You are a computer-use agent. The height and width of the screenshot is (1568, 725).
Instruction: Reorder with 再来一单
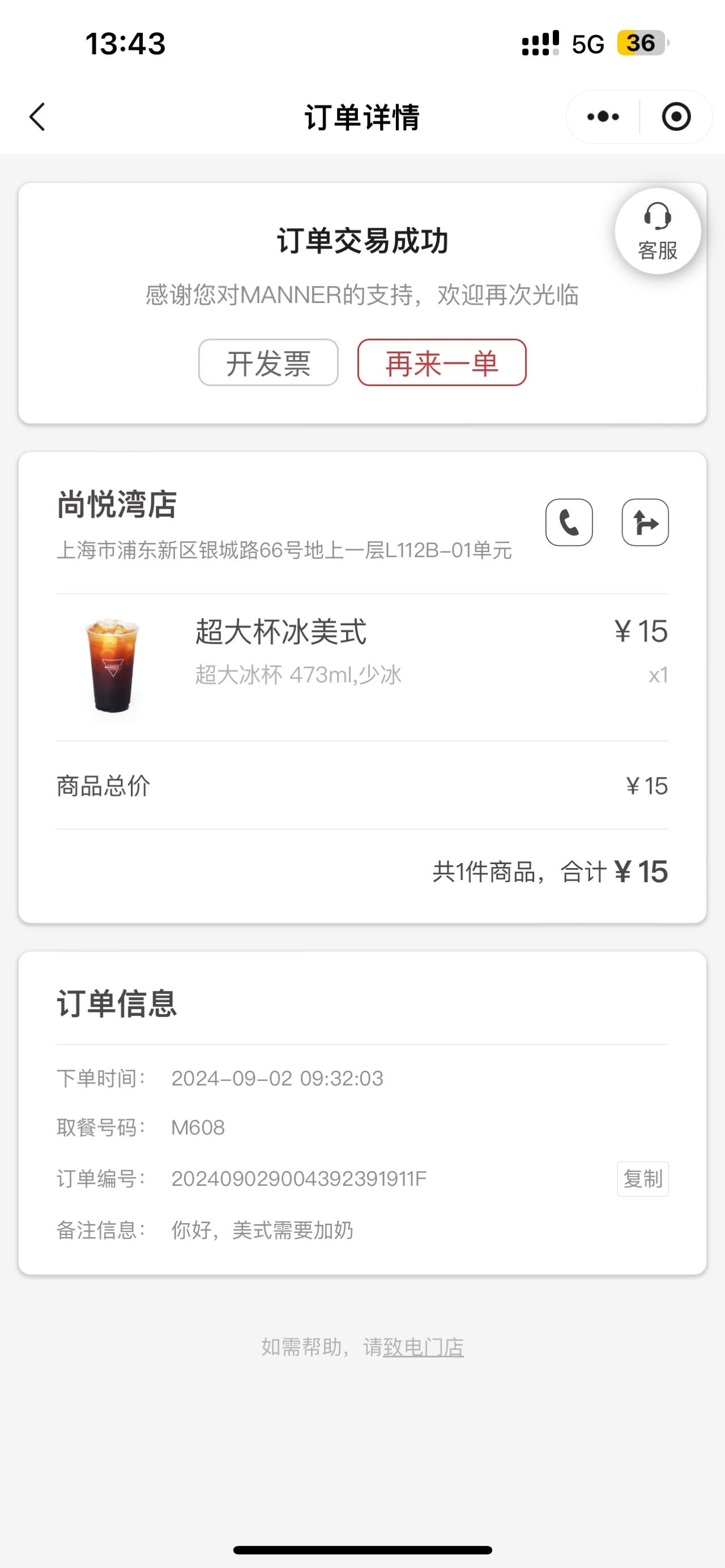coord(442,363)
